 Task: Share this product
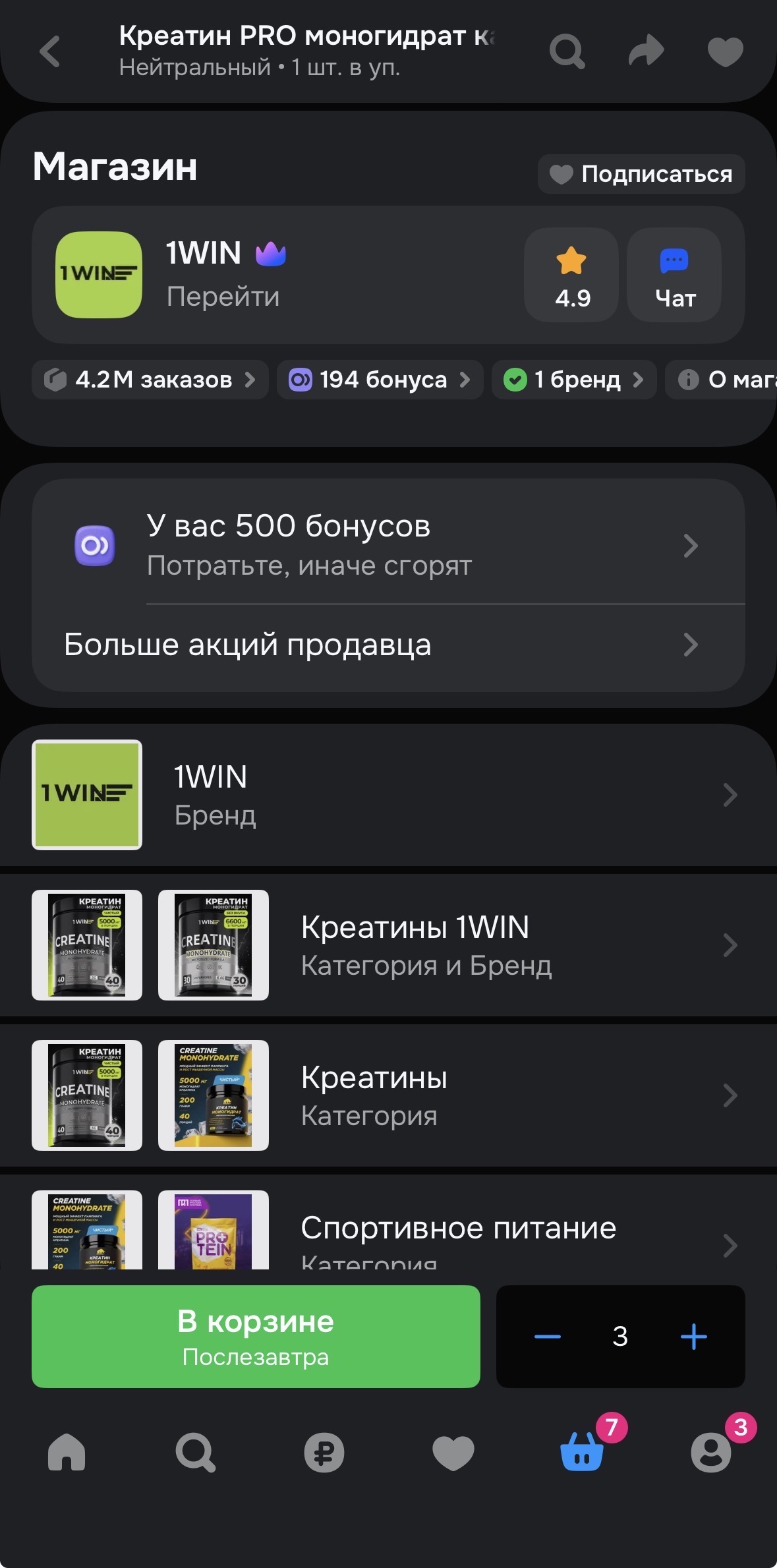click(x=645, y=51)
